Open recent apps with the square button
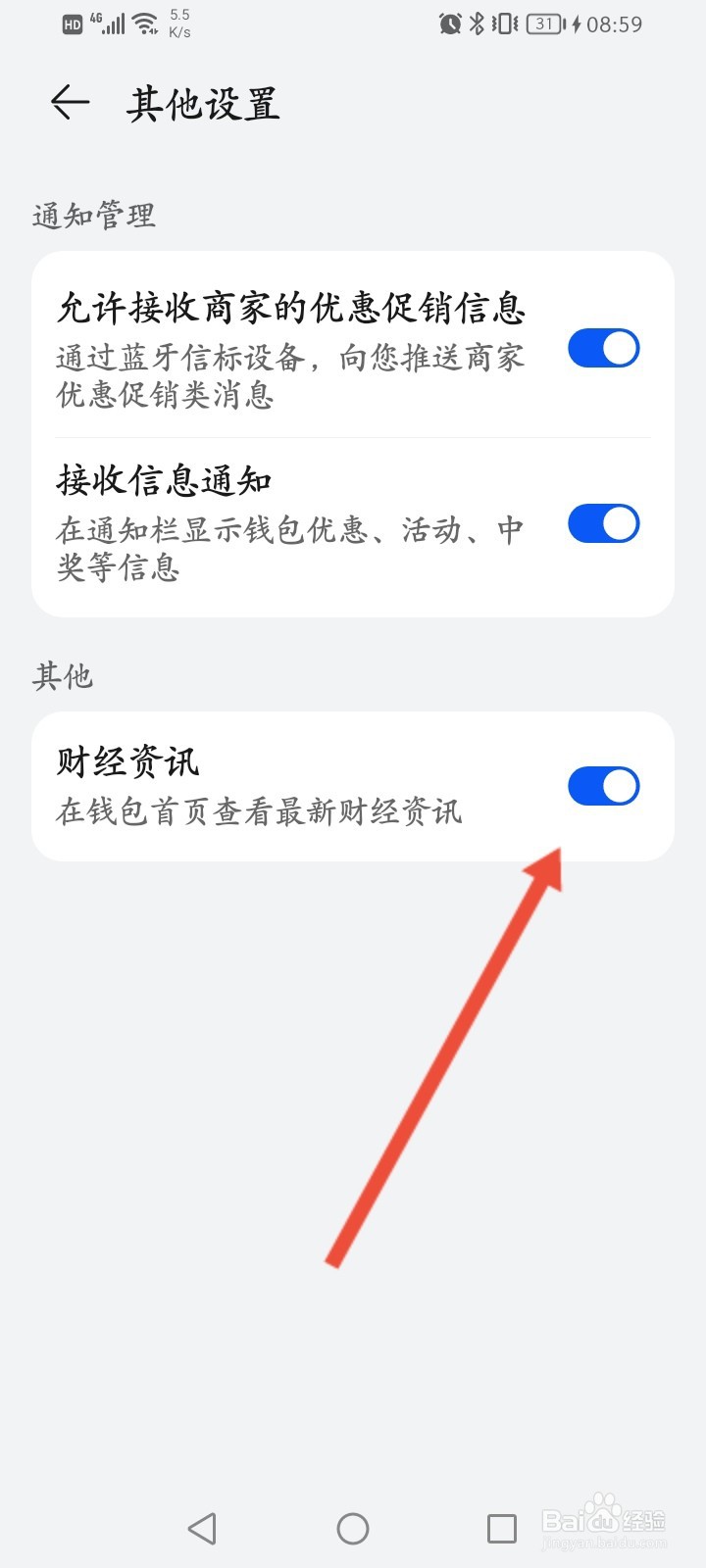706x1568 pixels. pyautogui.click(x=502, y=1527)
